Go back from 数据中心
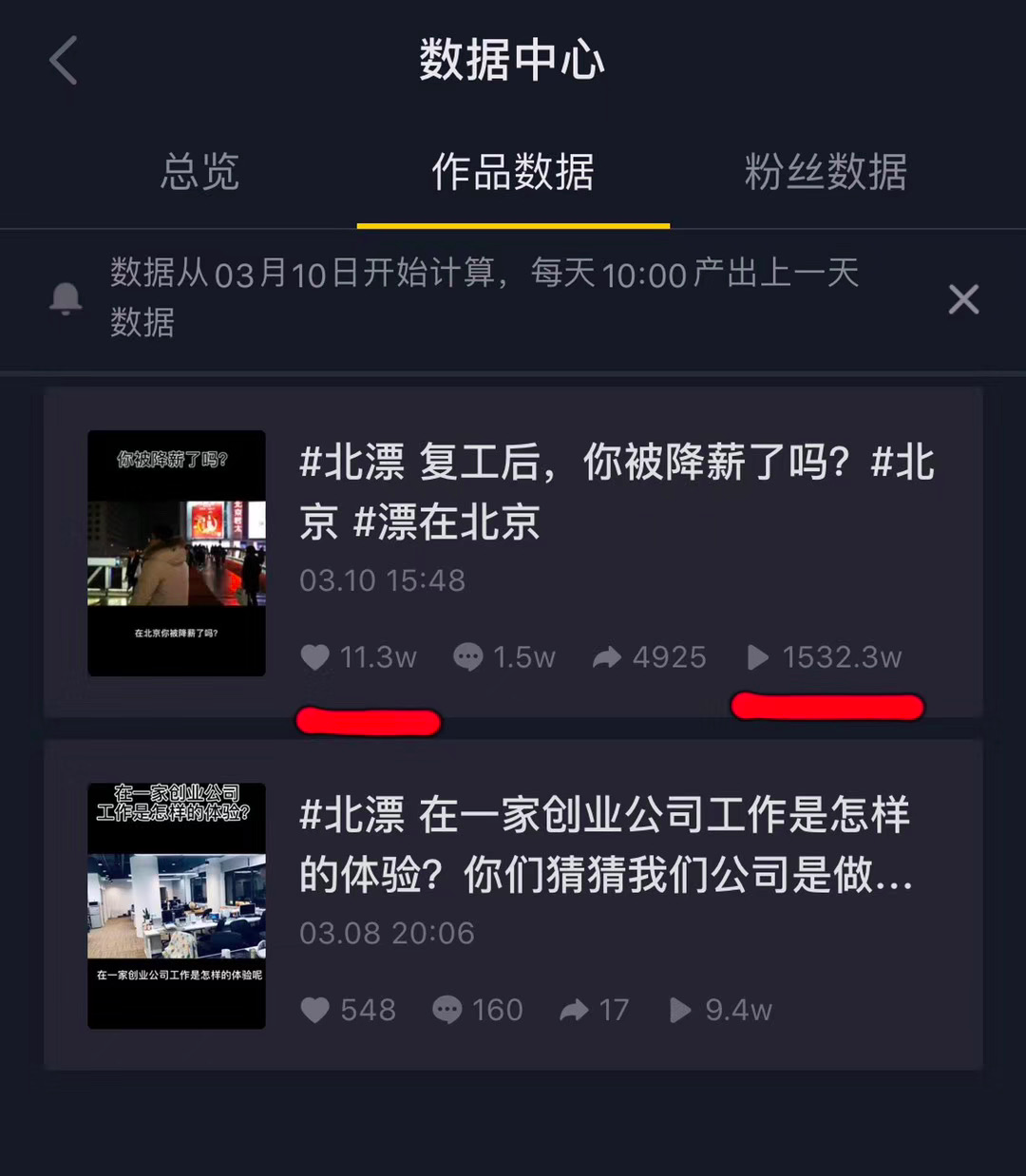Screen dimensions: 1026x1176 pyautogui.click(x=64, y=61)
